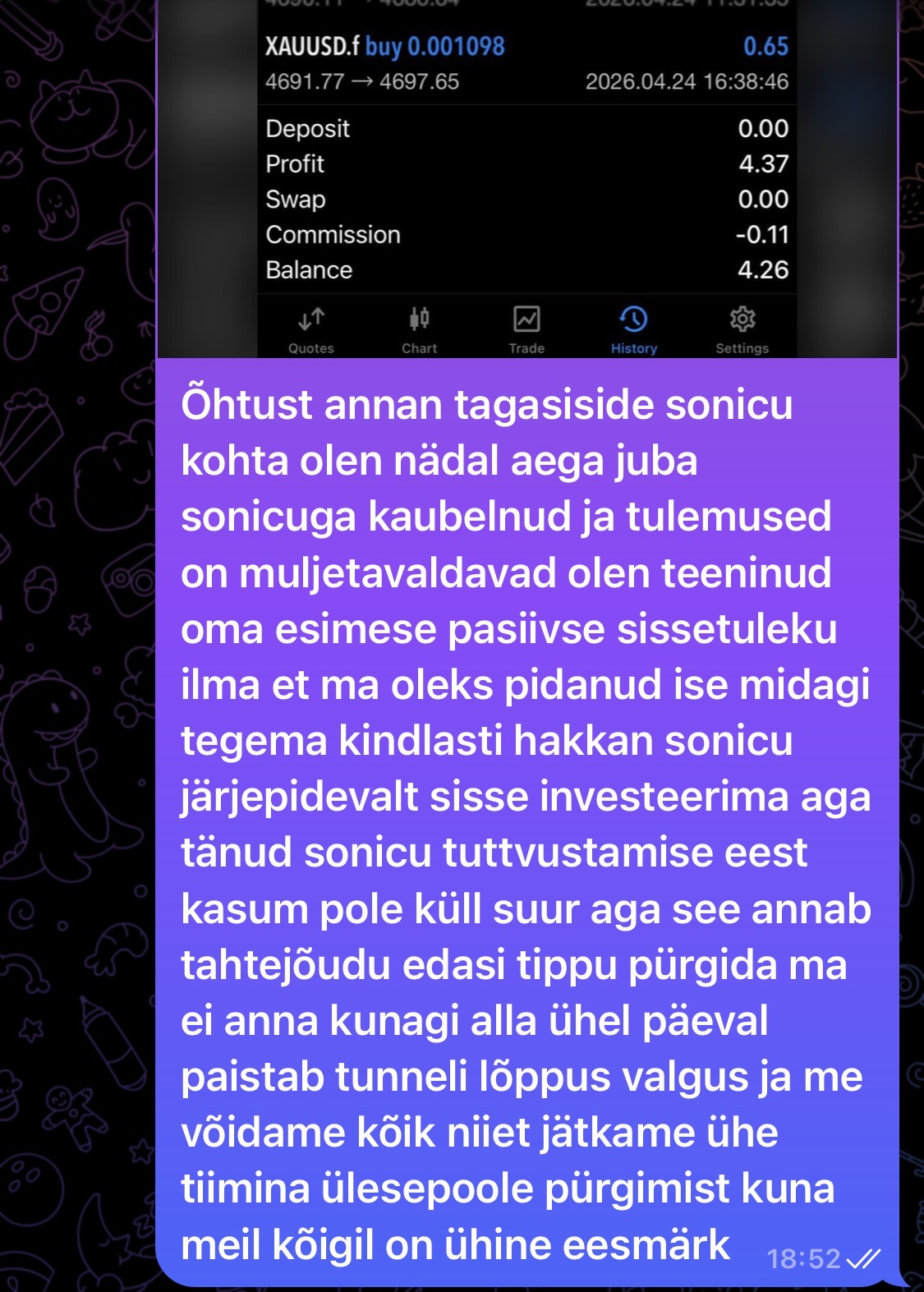Tap the Balance value 4.26
Viewport: 924px width, 1292px height.
(x=763, y=269)
